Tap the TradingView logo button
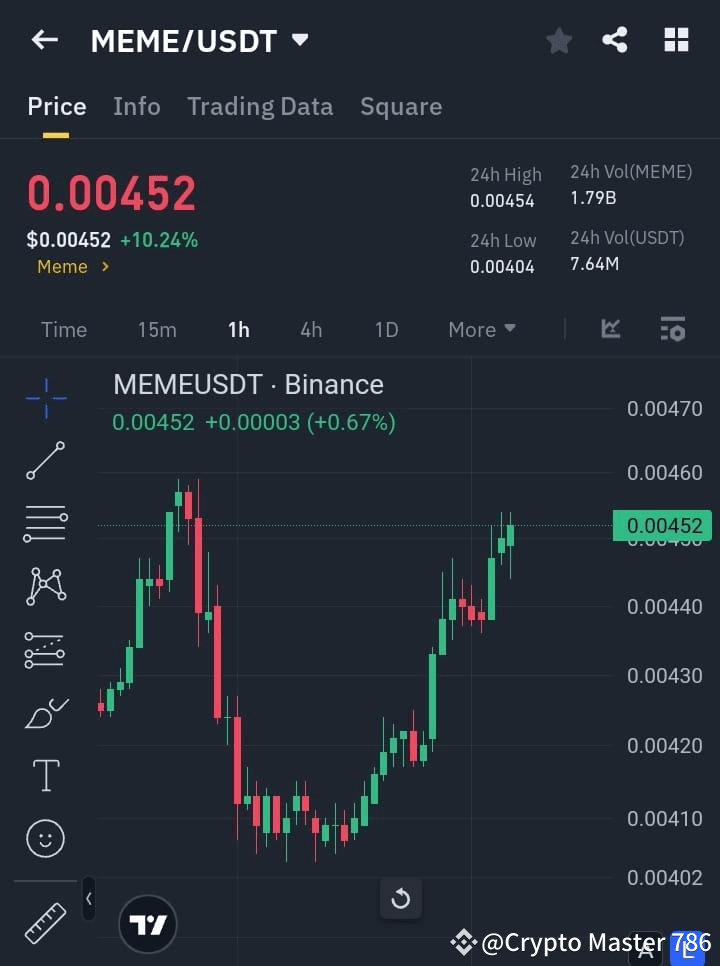720x966 pixels. (x=148, y=922)
